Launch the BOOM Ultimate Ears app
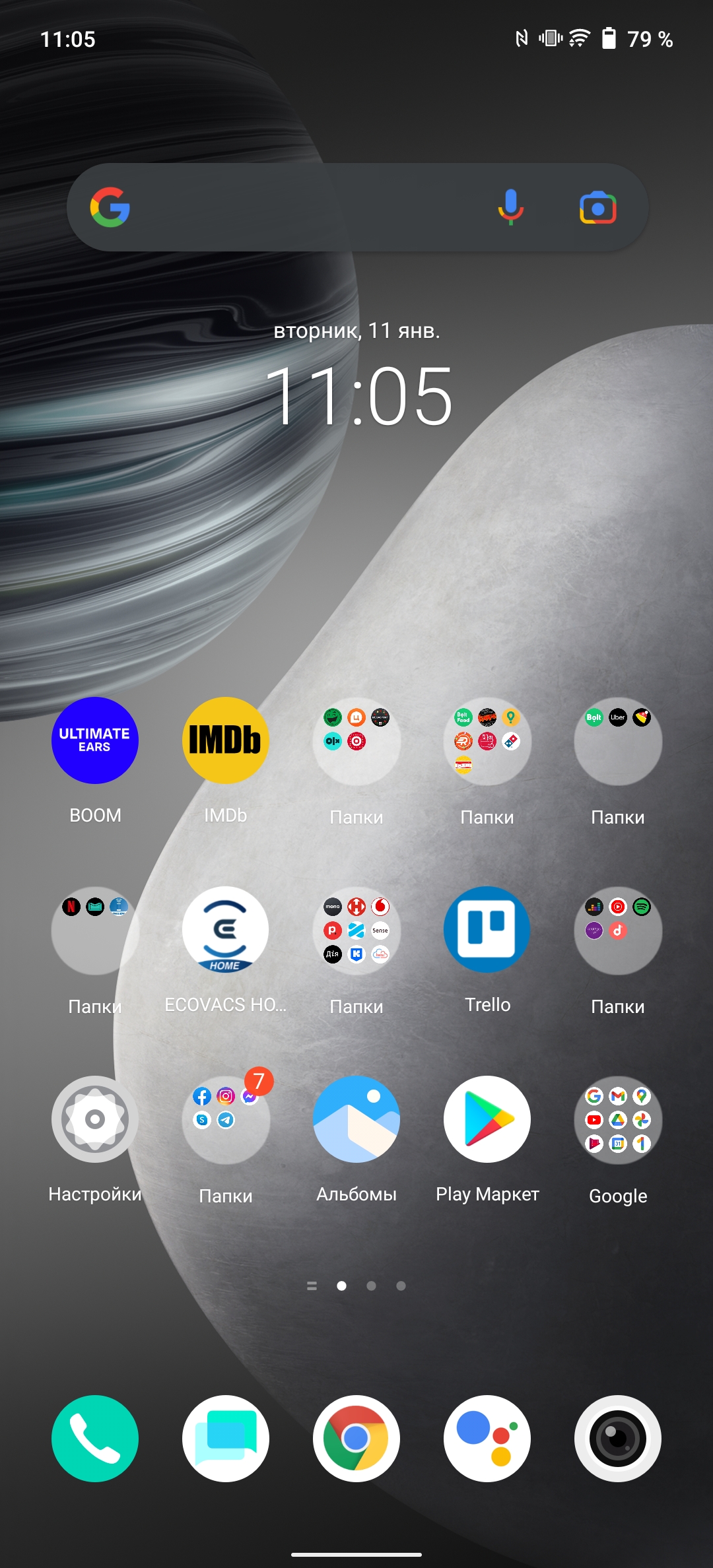713x1568 pixels. 95,740
